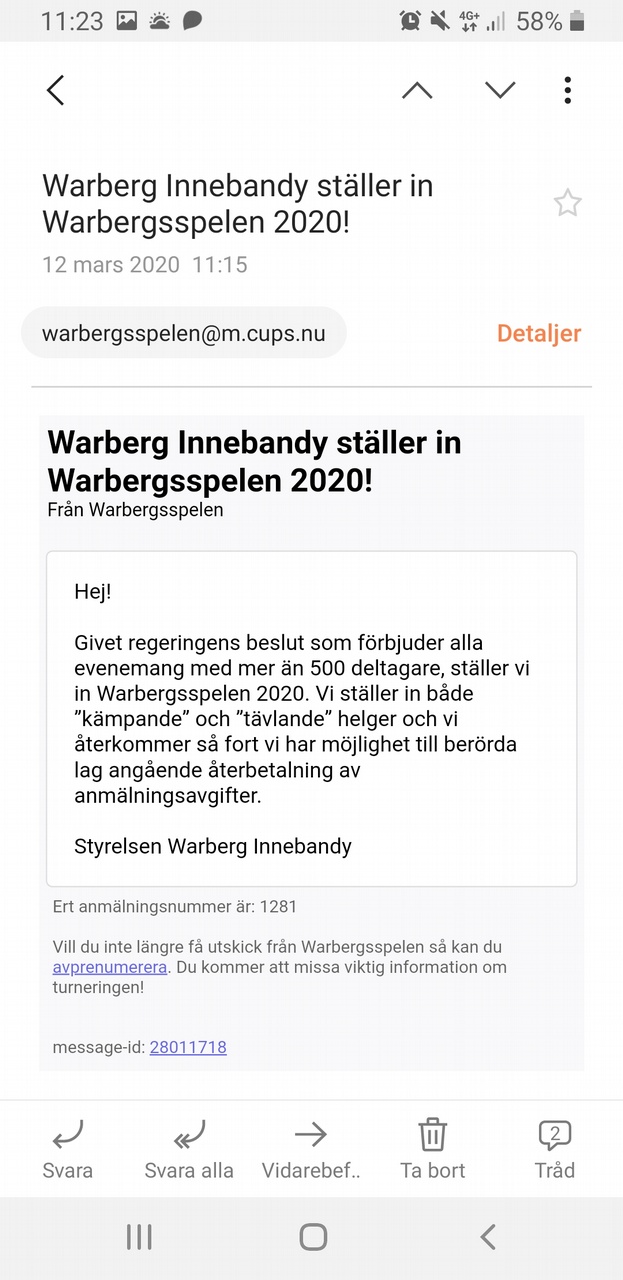This screenshot has height=1280, width=623.
Task: Open the three-dot overflow menu
Action: click(567, 90)
